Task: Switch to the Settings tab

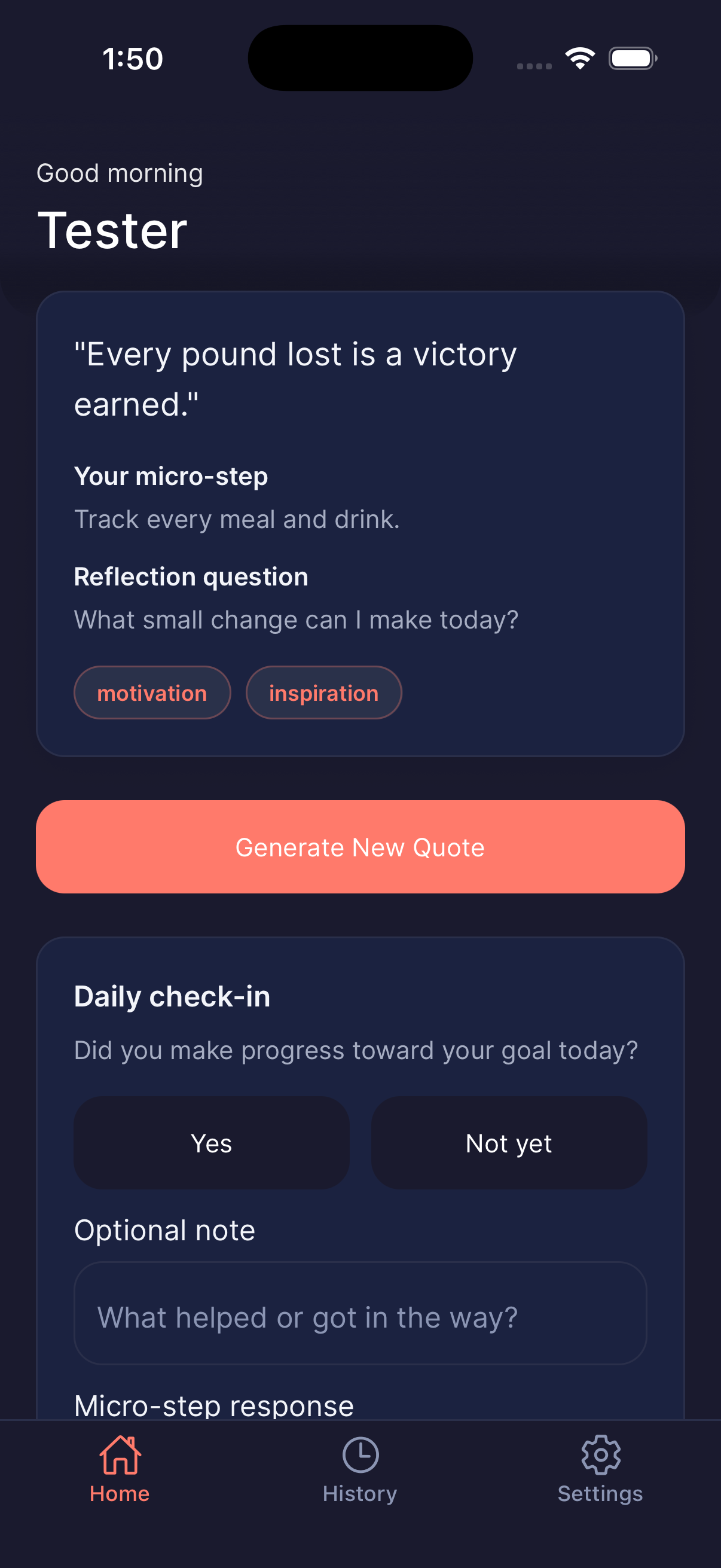Action: click(x=600, y=1473)
